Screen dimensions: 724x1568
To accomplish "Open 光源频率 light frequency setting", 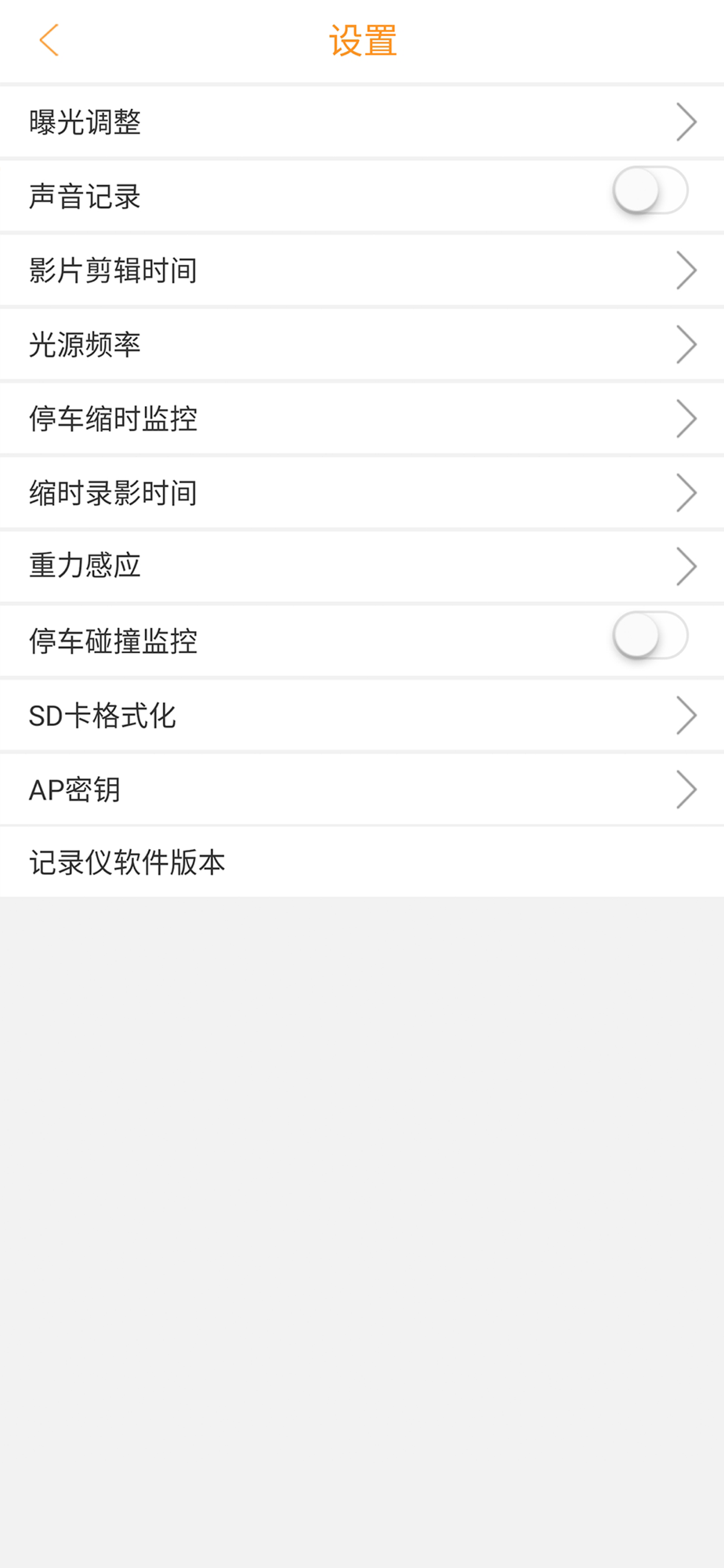I will tap(362, 345).
